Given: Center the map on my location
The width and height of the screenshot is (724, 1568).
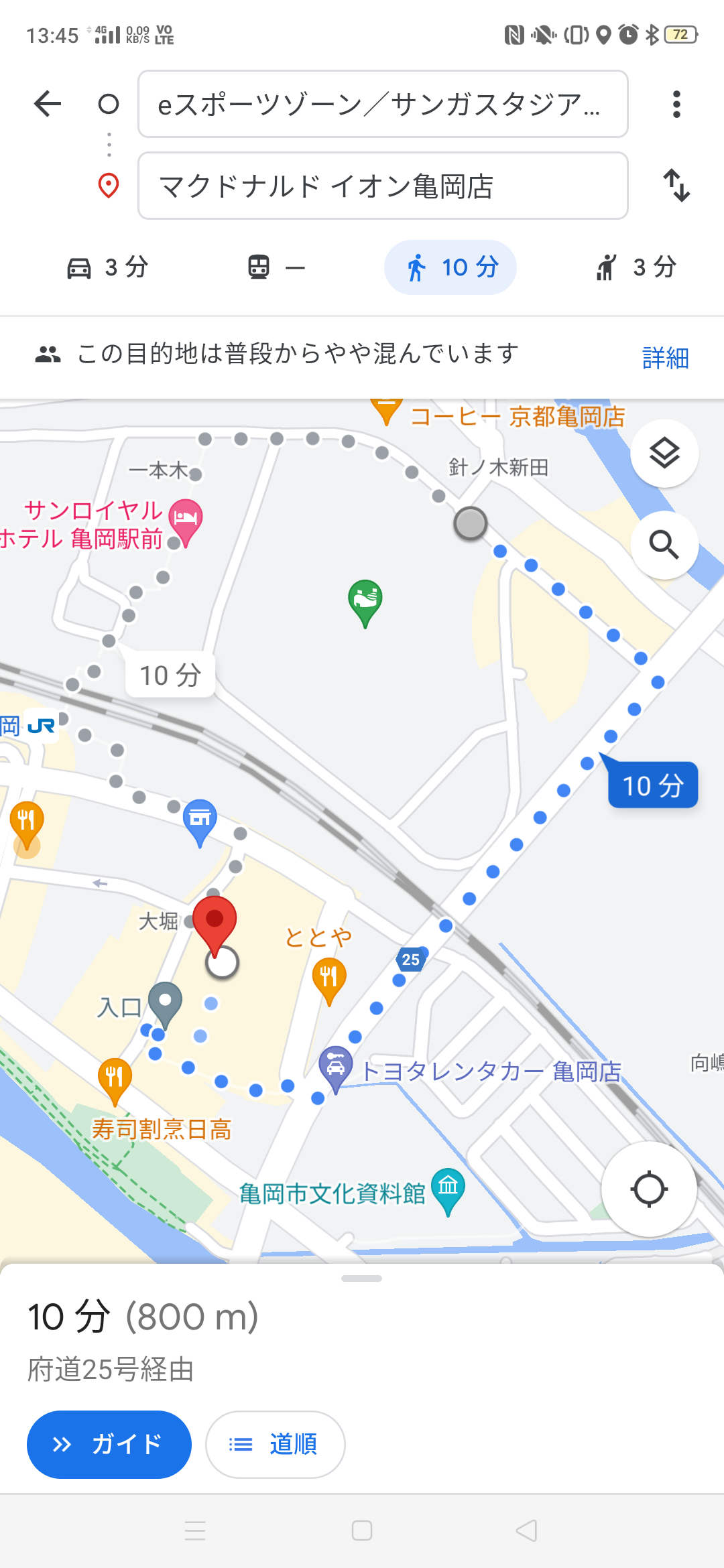Looking at the screenshot, I should pos(648,1189).
